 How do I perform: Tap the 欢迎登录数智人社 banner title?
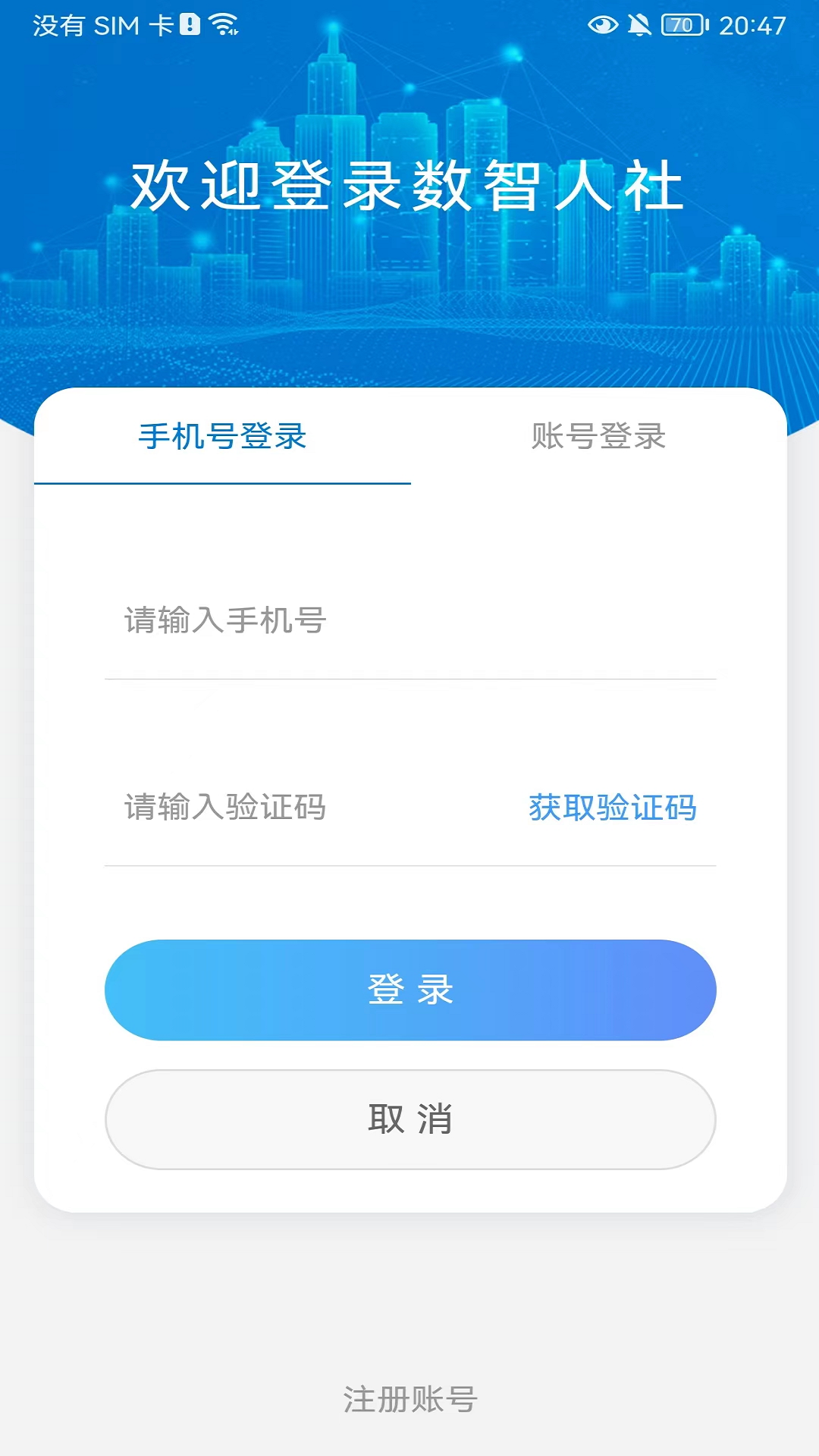tap(409, 186)
